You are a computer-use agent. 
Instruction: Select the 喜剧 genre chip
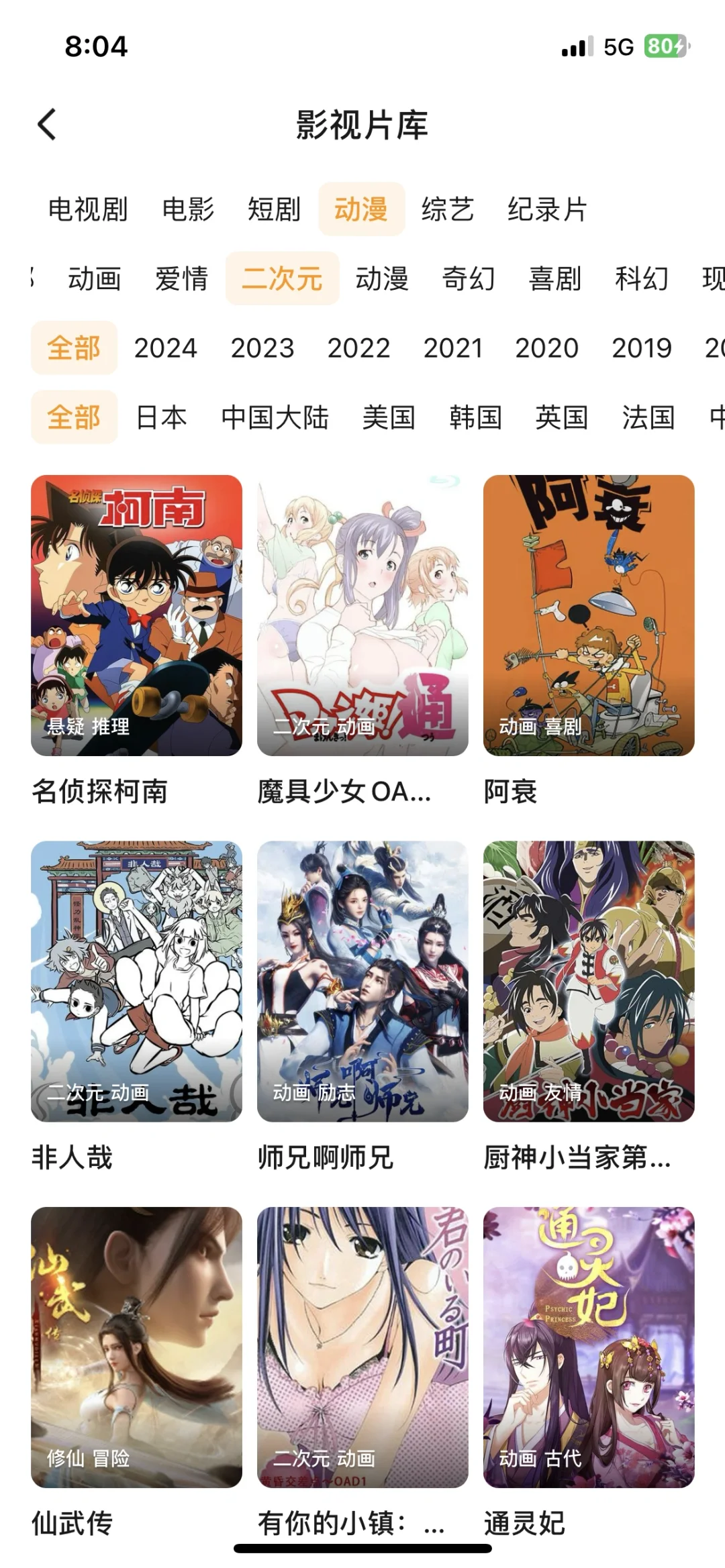(555, 278)
